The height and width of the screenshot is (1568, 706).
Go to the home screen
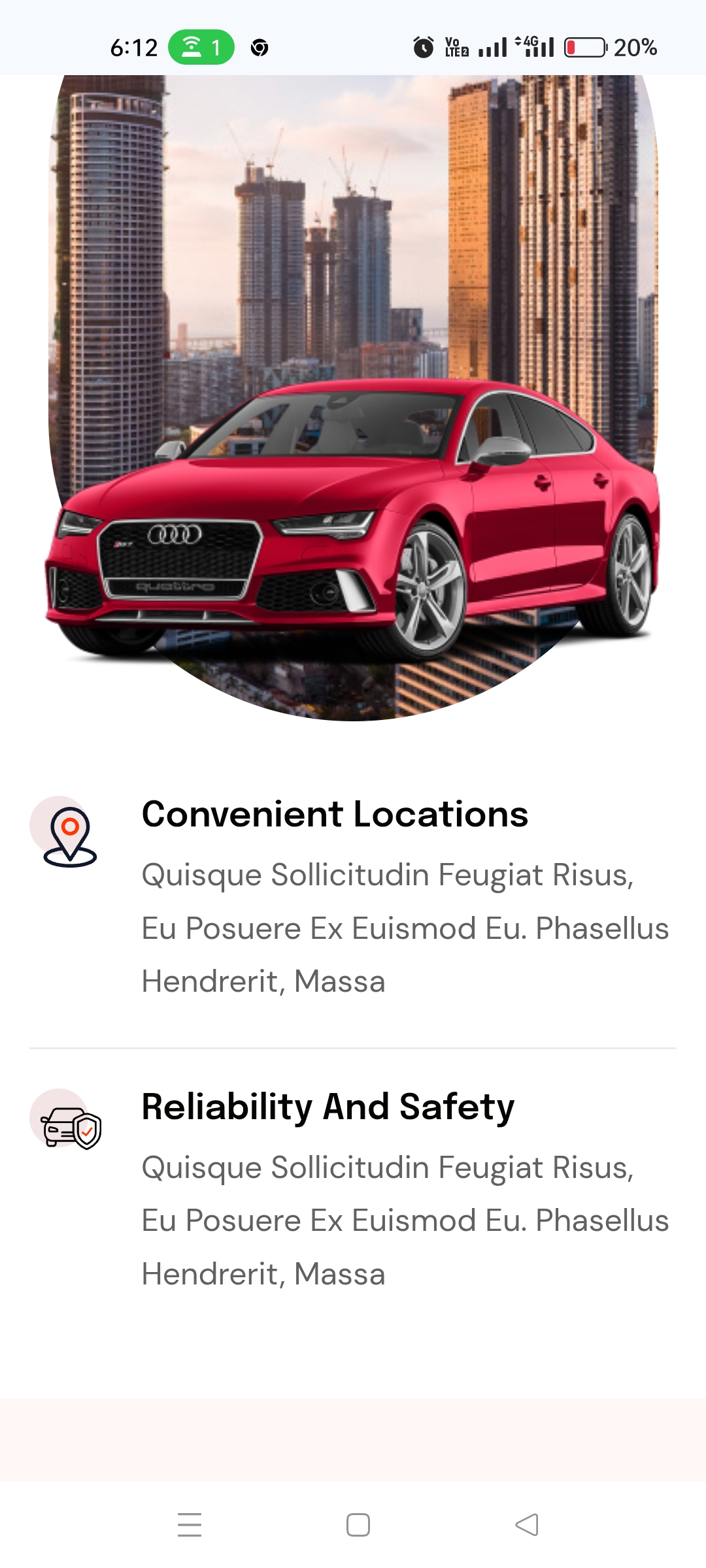click(x=358, y=1525)
